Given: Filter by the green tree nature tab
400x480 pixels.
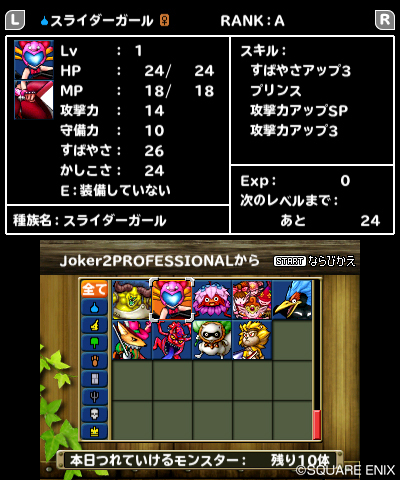Looking at the screenshot, I should pos(94,343).
